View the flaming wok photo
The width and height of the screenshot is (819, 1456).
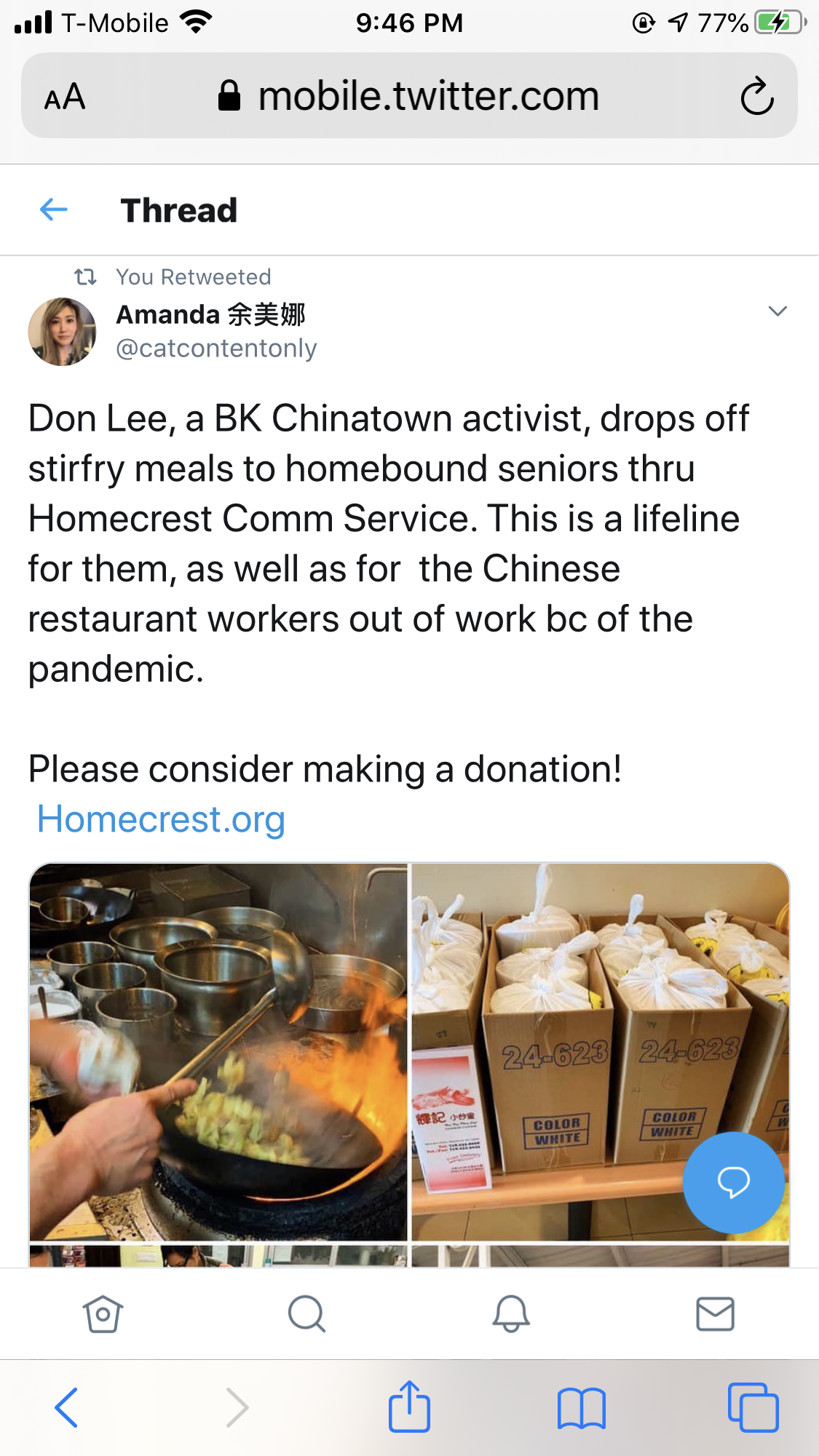218,1051
